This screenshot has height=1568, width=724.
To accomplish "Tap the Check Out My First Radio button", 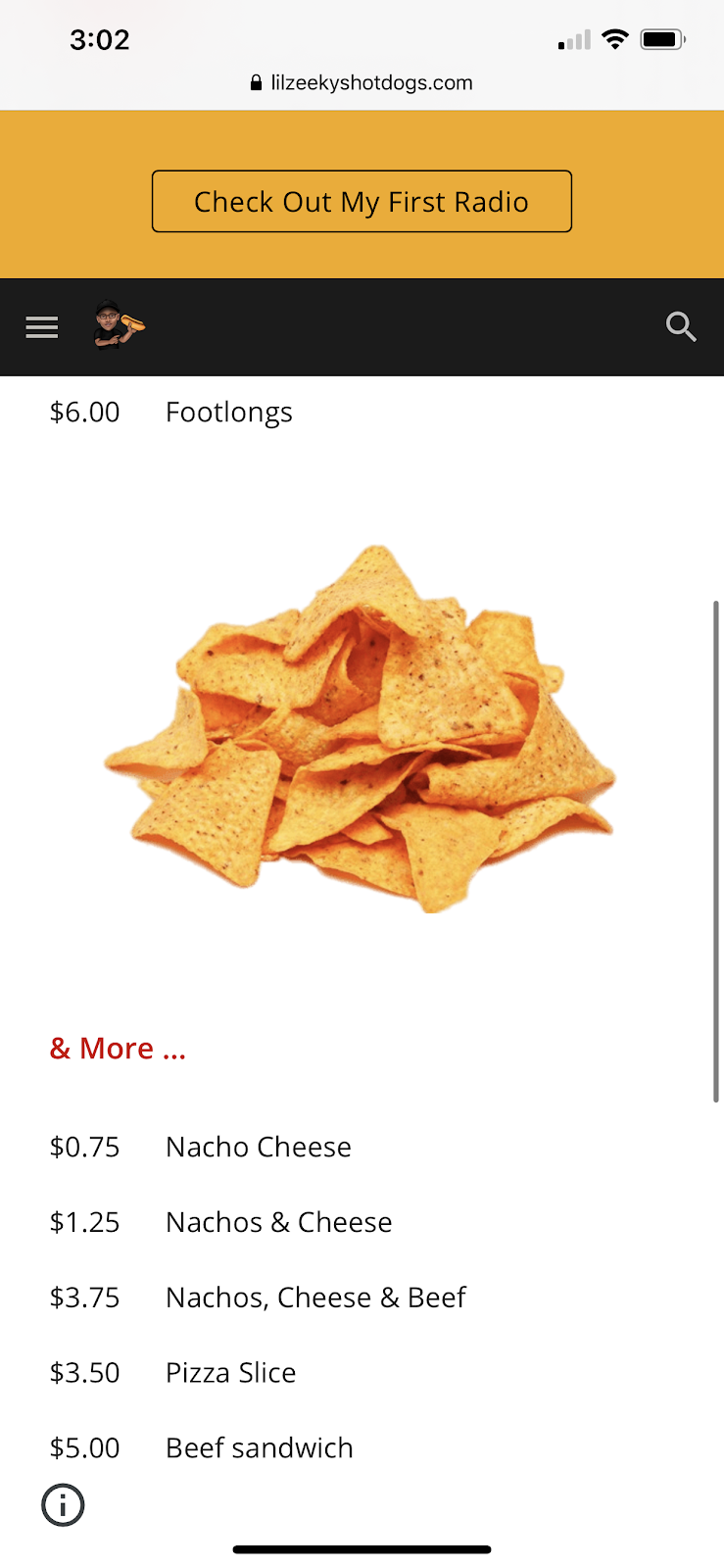I will pyautogui.click(x=362, y=202).
